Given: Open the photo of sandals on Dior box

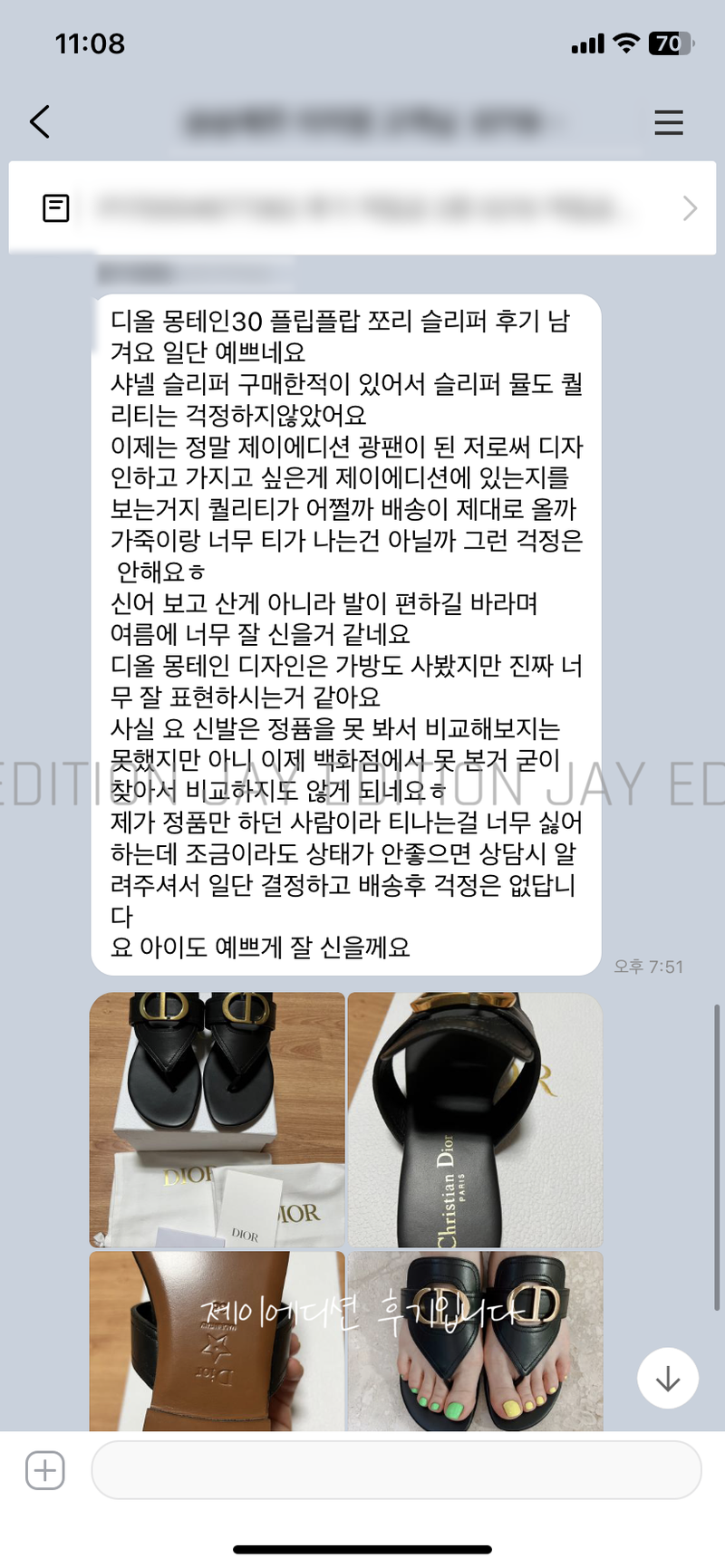Looking at the screenshot, I should click(x=217, y=1120).
